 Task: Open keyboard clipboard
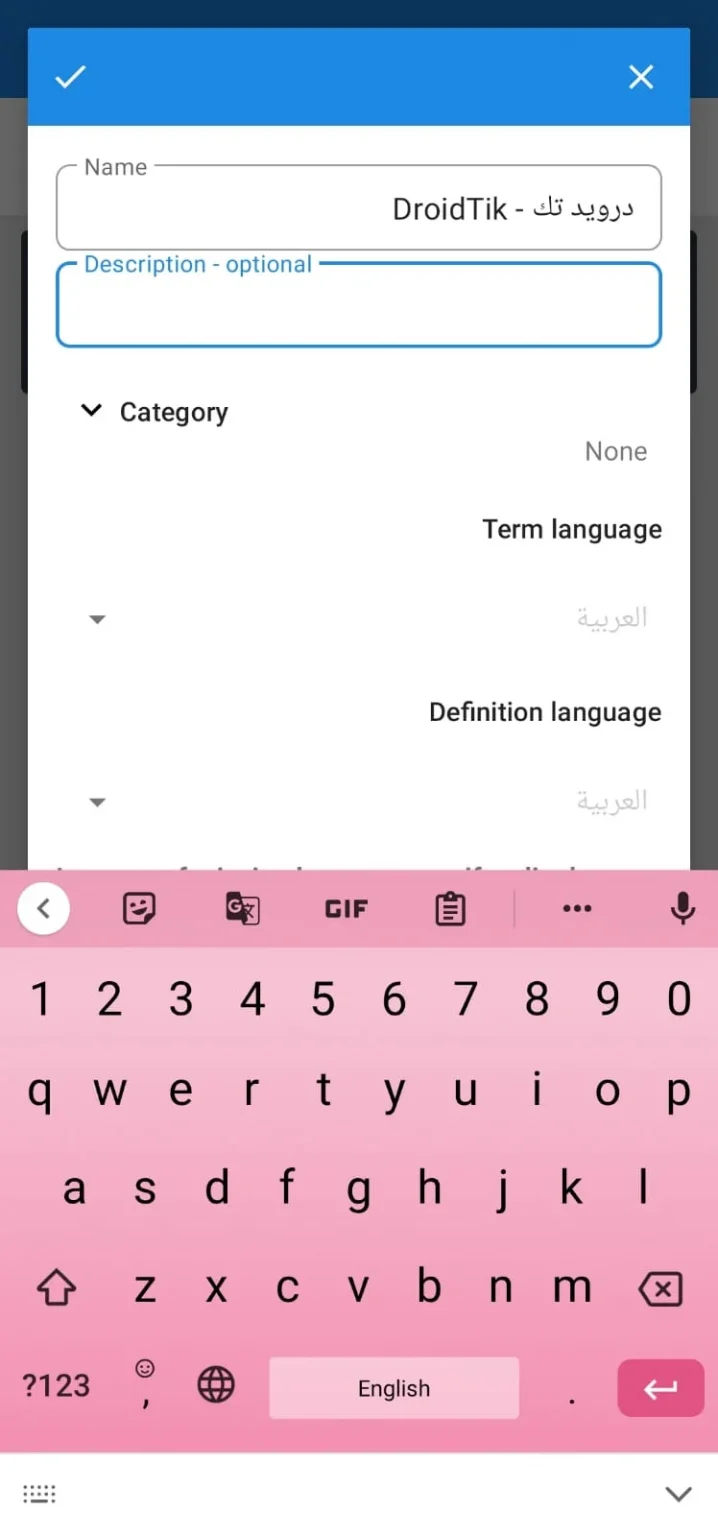tap(451, 909)
